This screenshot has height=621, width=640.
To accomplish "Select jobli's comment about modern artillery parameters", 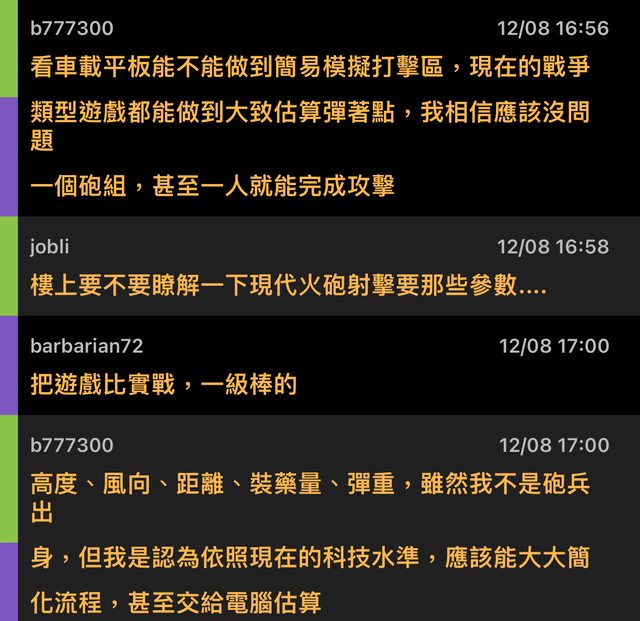I will point(290,285).
